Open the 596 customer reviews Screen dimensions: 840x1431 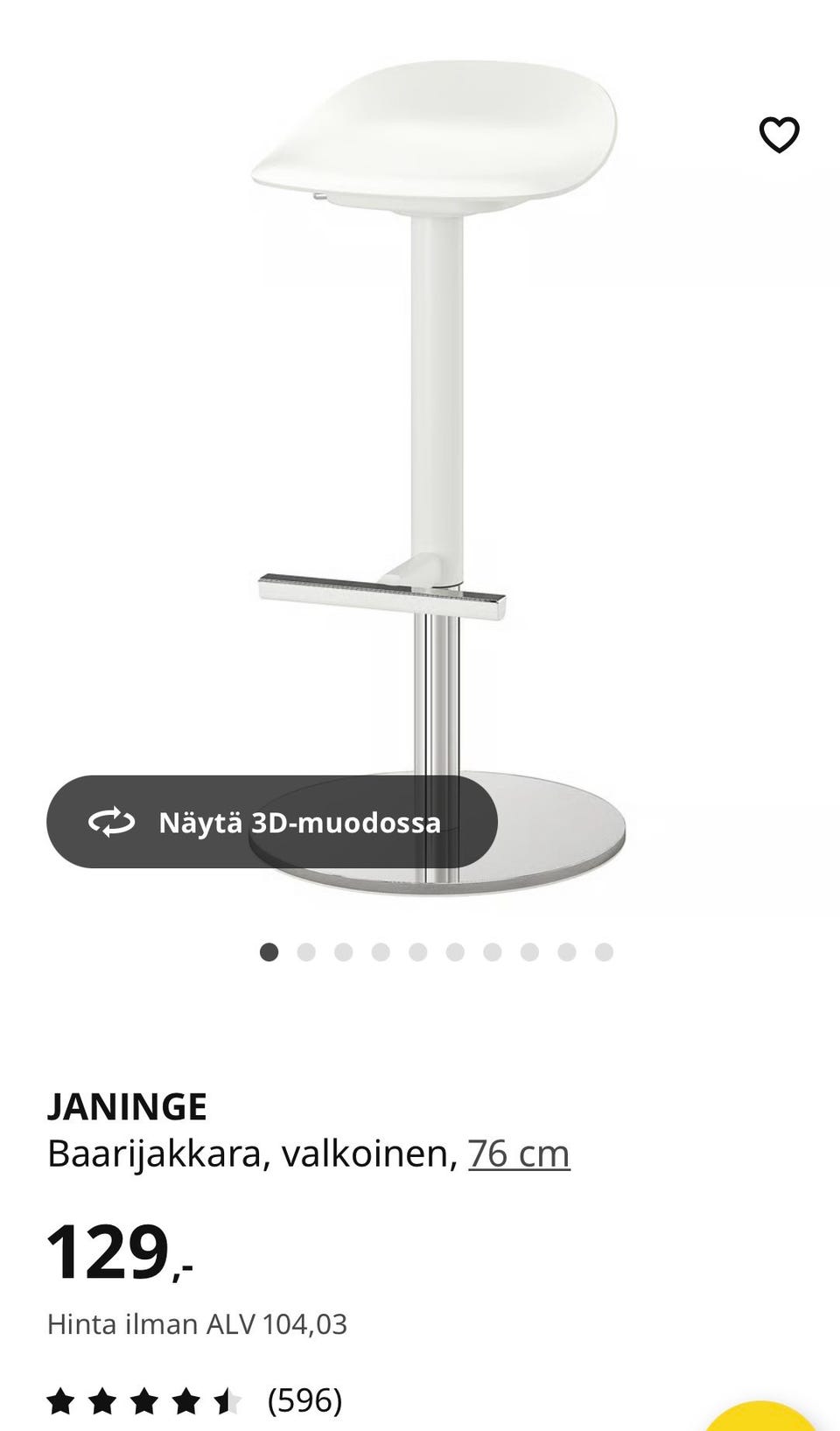click(x=304, y=1400)
